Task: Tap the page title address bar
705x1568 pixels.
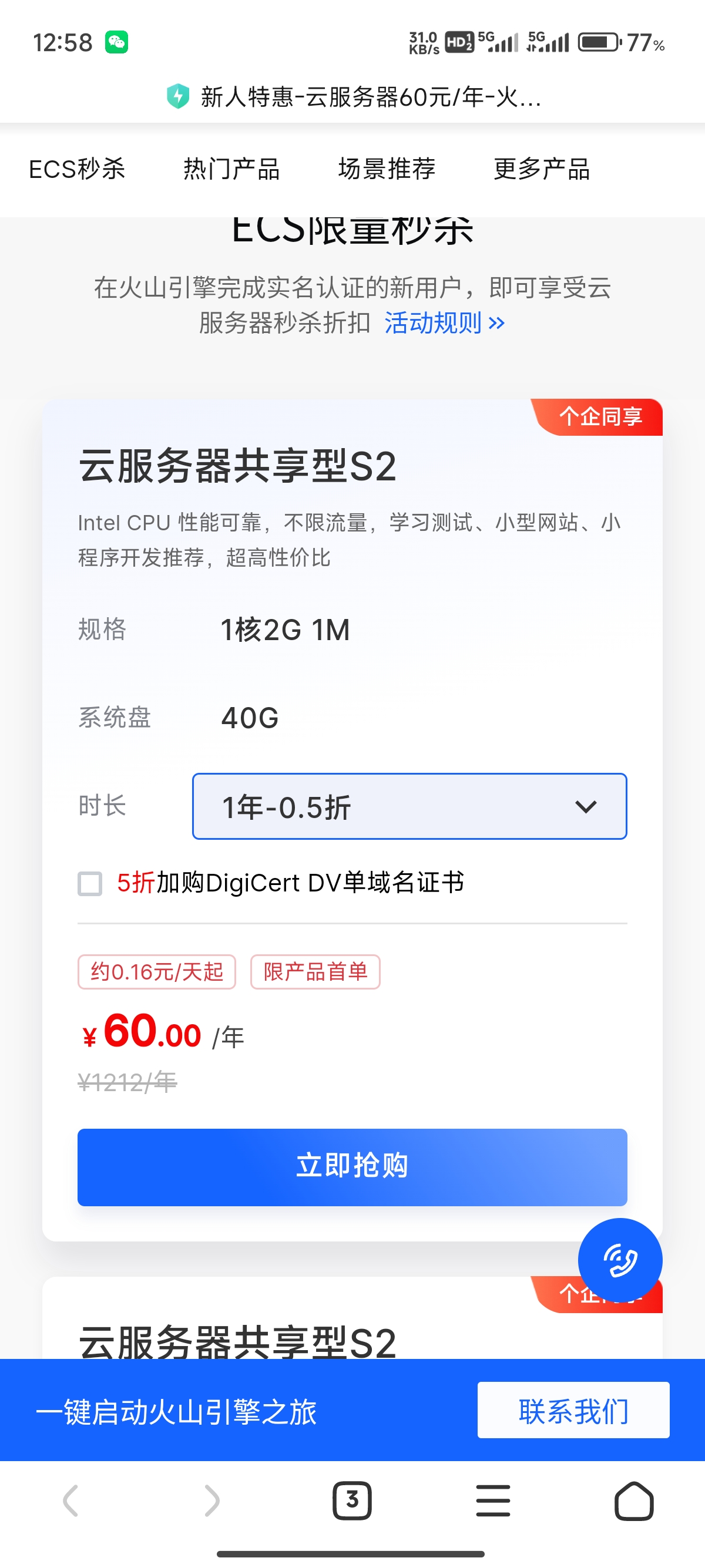Action: click(353, 96)
